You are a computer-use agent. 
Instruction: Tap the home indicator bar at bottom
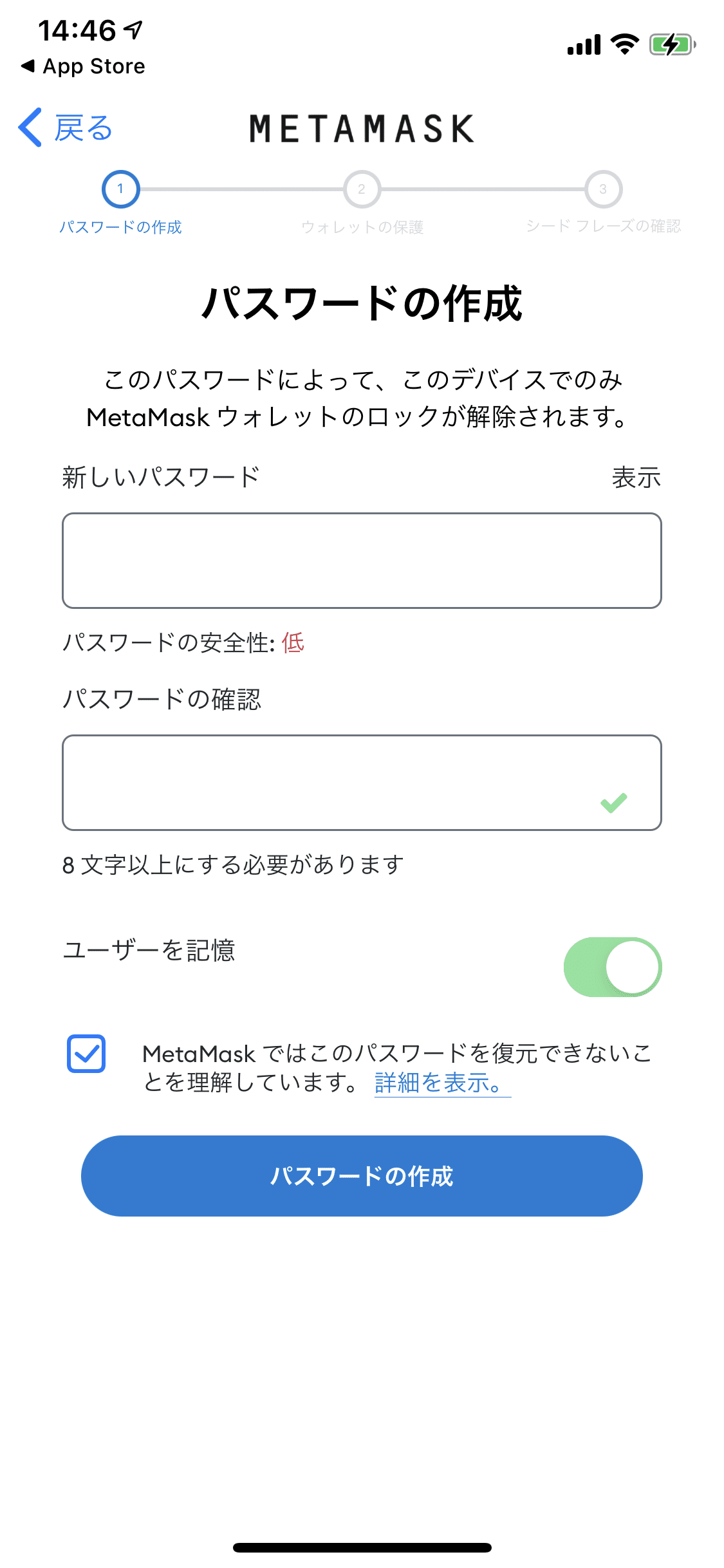click(362, 1547)
